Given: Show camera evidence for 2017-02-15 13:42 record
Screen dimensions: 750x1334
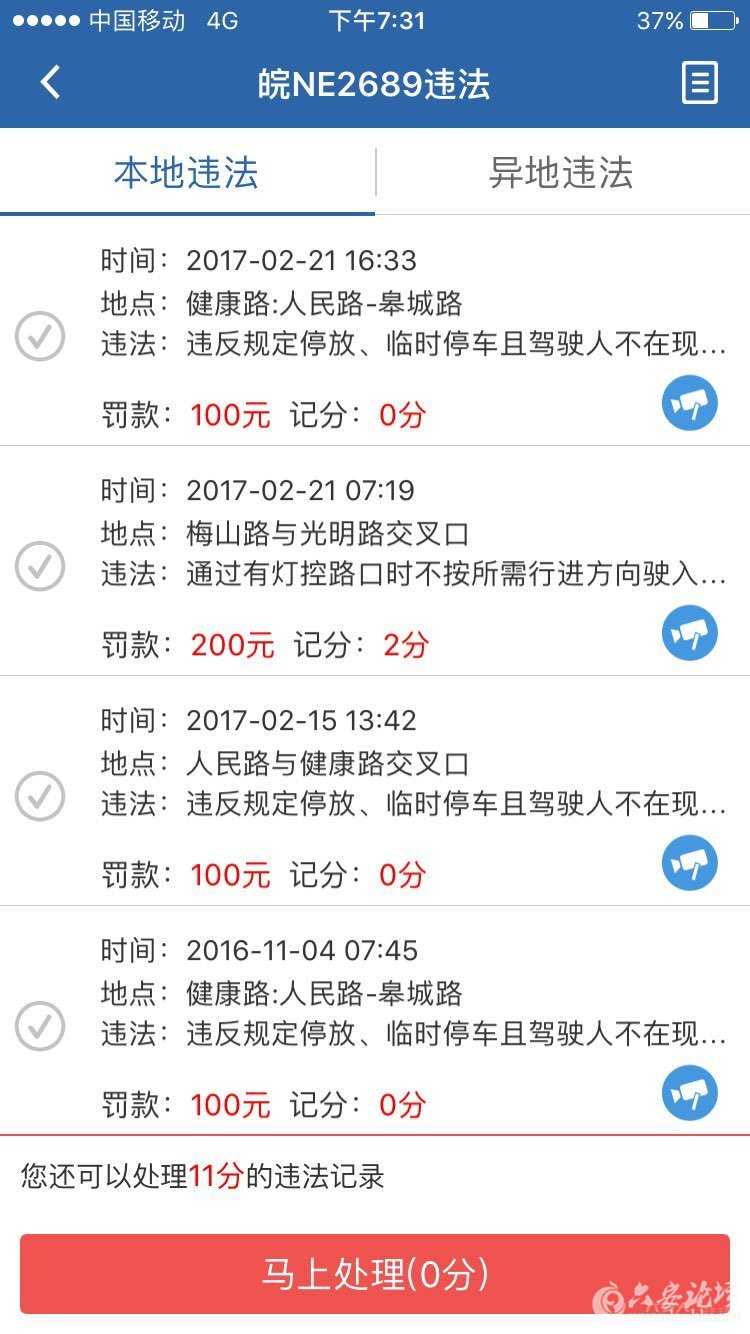Looking at the screenshot, I should [x=690, y=863].
